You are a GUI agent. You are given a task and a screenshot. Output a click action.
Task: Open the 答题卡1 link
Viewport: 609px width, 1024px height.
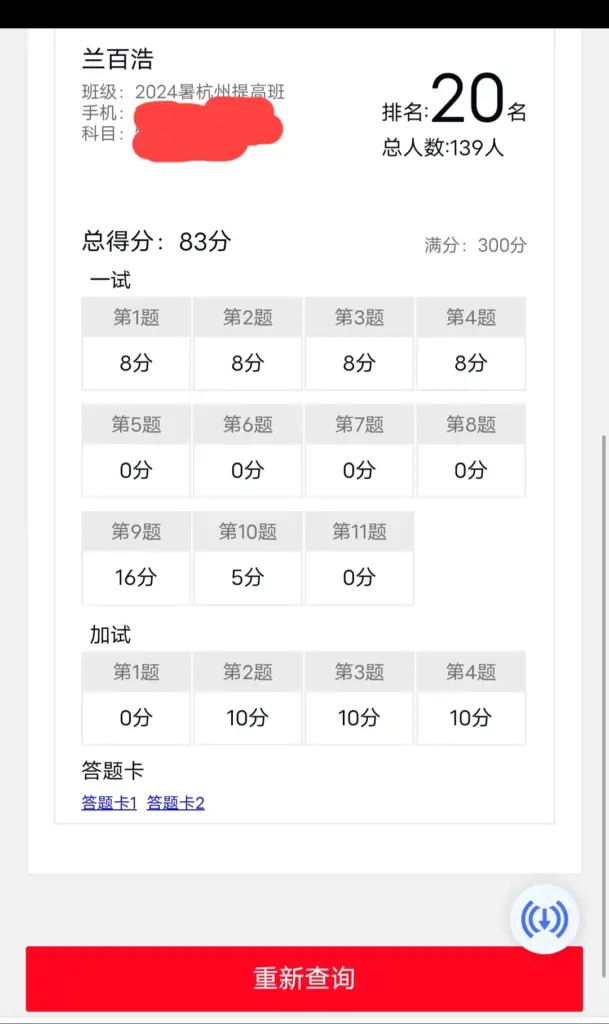(109, 802)
